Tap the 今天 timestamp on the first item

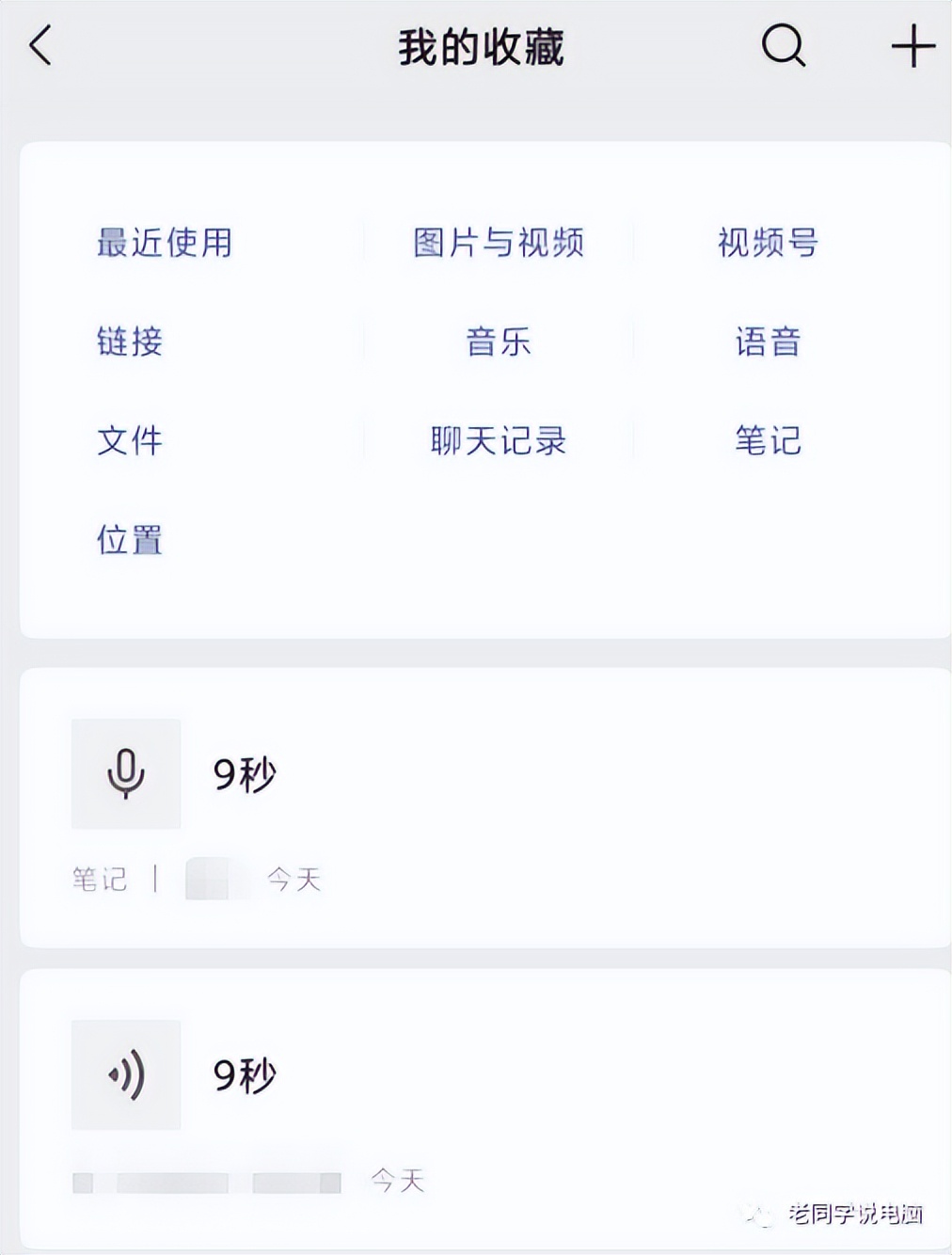pyautogui.click(x=294, y=880)
